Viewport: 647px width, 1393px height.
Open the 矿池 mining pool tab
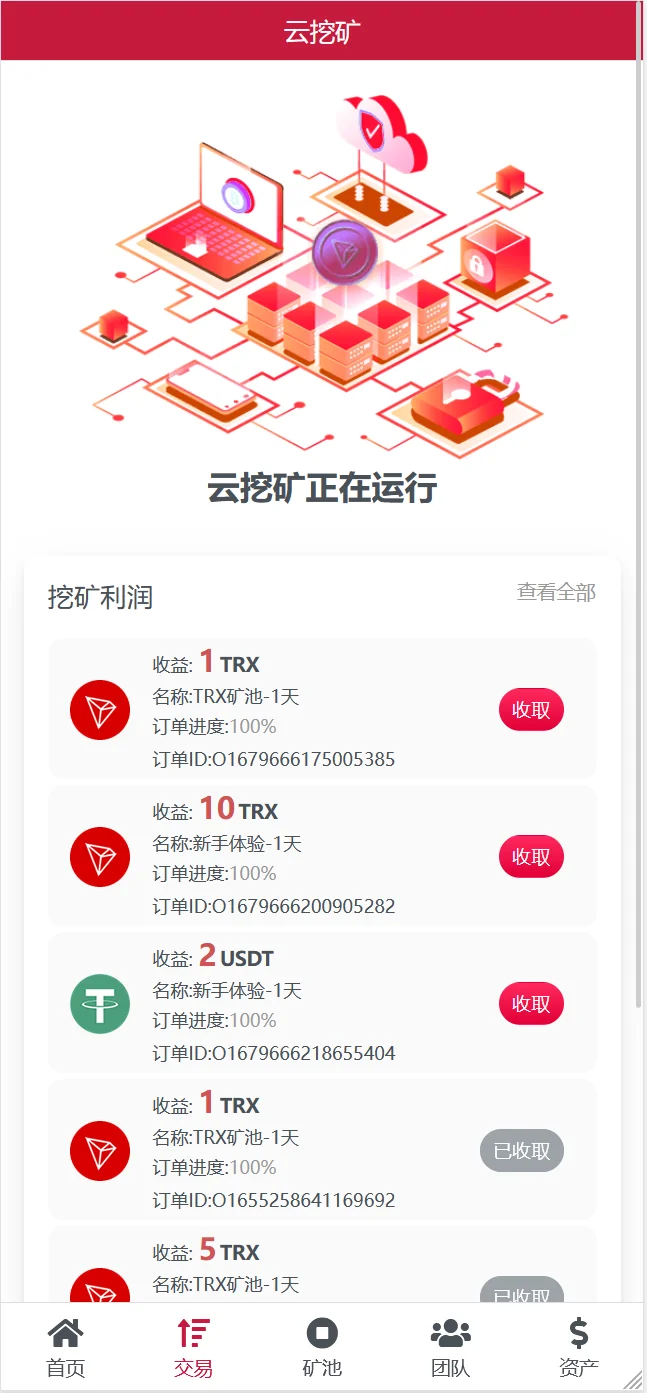tap(322, 1347)
